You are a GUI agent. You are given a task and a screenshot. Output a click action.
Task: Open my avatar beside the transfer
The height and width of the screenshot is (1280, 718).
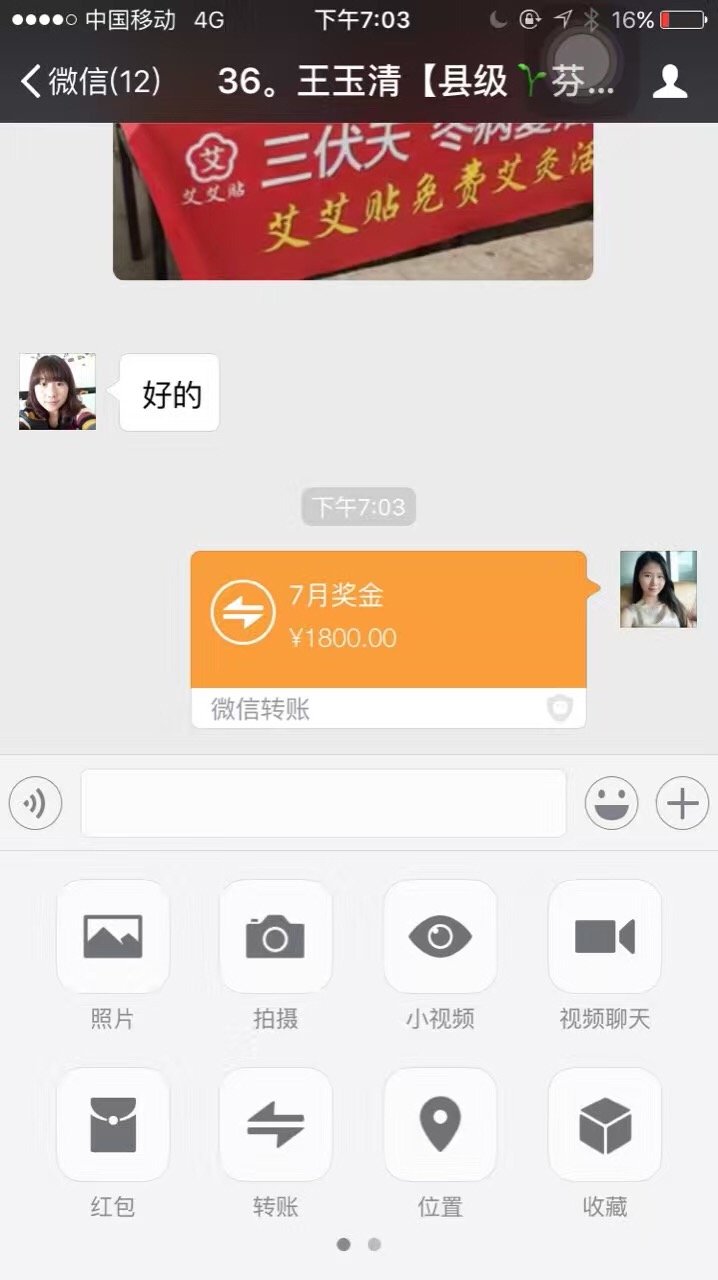coord(658,589)
